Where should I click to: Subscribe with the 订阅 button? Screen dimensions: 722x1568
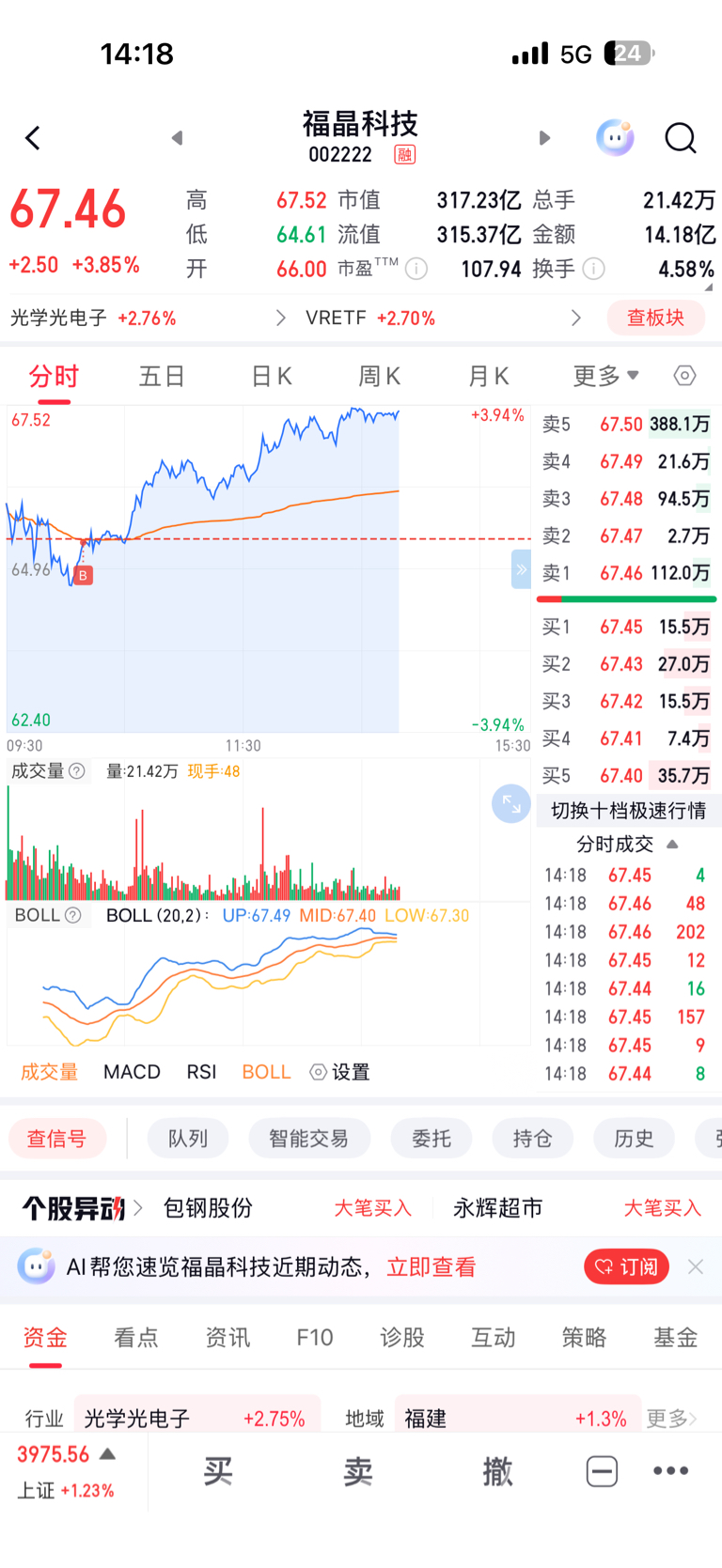click(626, 1267)
